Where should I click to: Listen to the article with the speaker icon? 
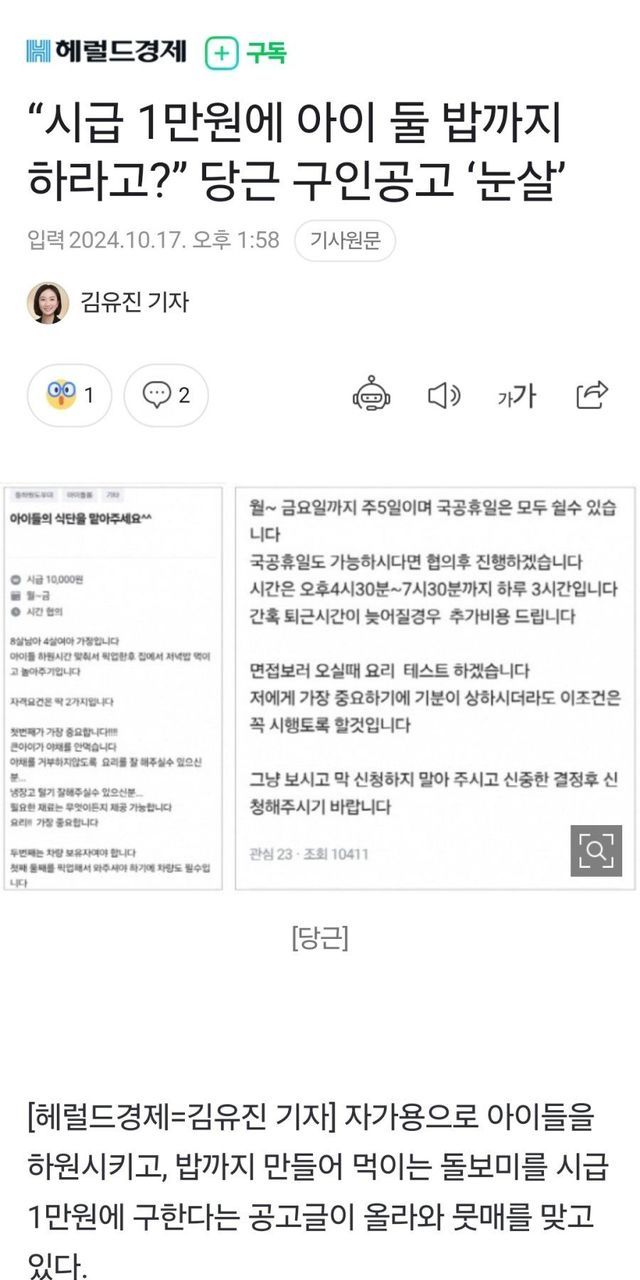click(444, 396)
